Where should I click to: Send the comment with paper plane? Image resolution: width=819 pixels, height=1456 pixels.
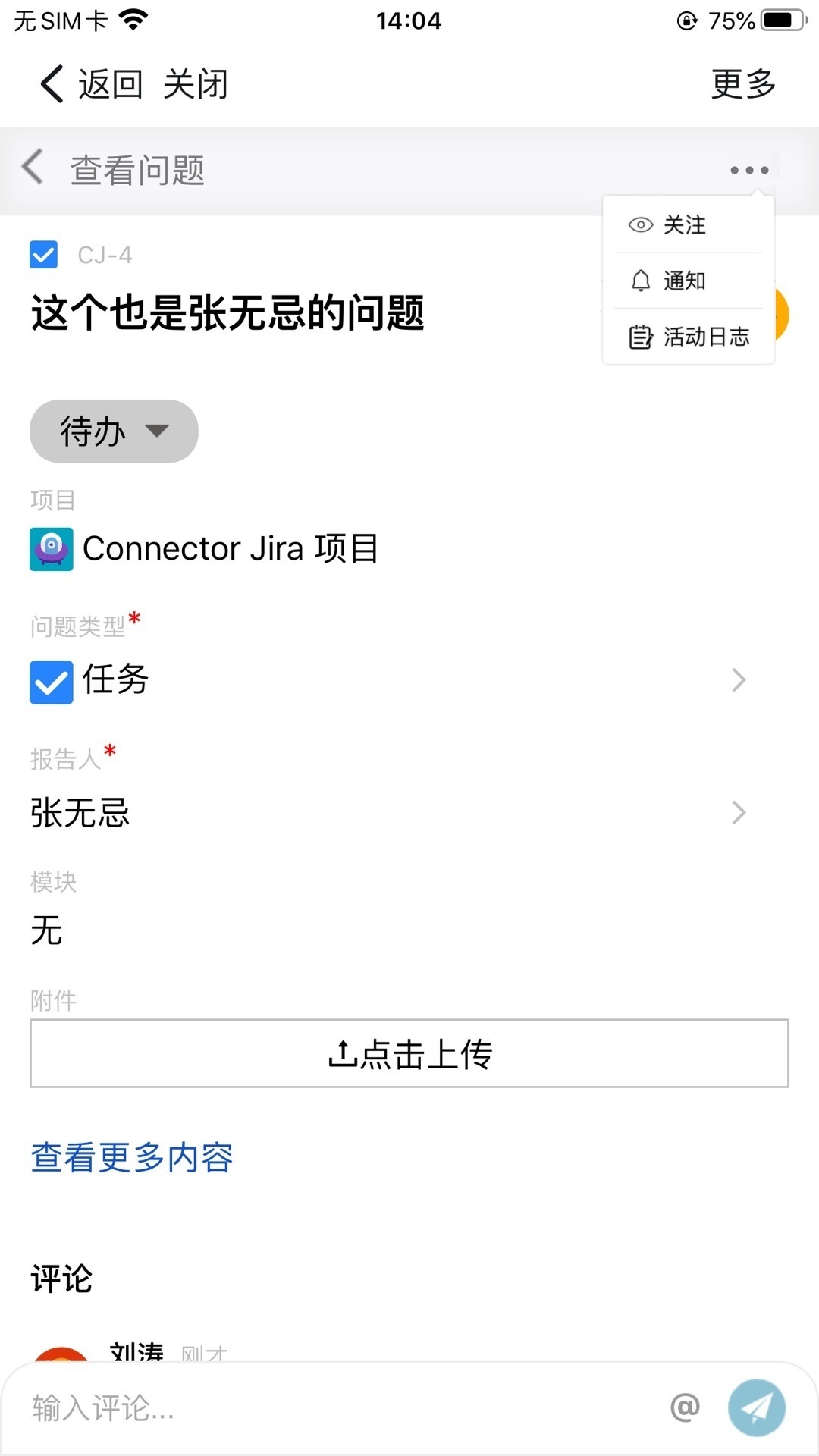(756, 1408)
